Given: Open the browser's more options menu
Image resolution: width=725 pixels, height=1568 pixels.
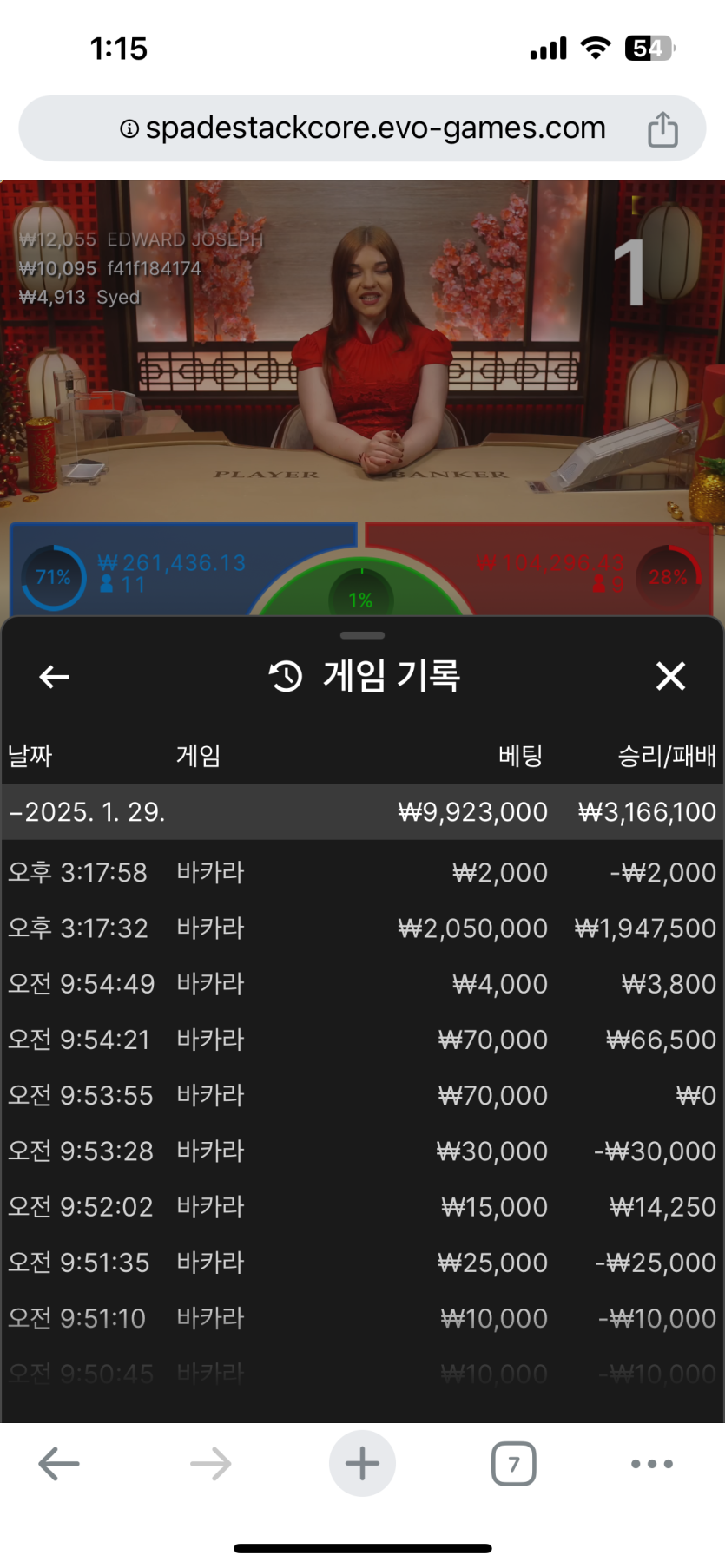Looking at the screenshot, I should pos(651,1464).
